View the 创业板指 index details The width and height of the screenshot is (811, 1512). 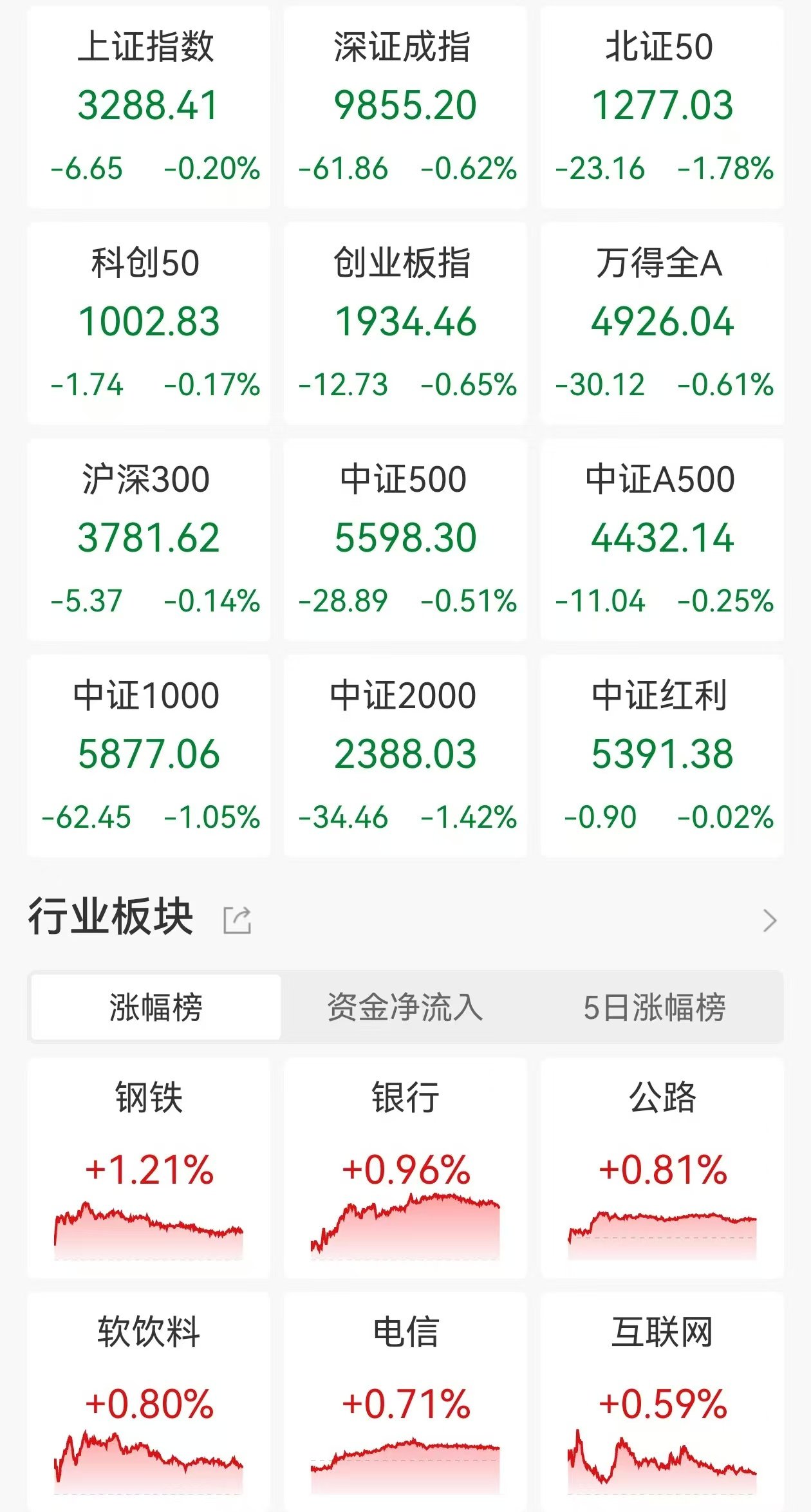click(x=405, y=323)
